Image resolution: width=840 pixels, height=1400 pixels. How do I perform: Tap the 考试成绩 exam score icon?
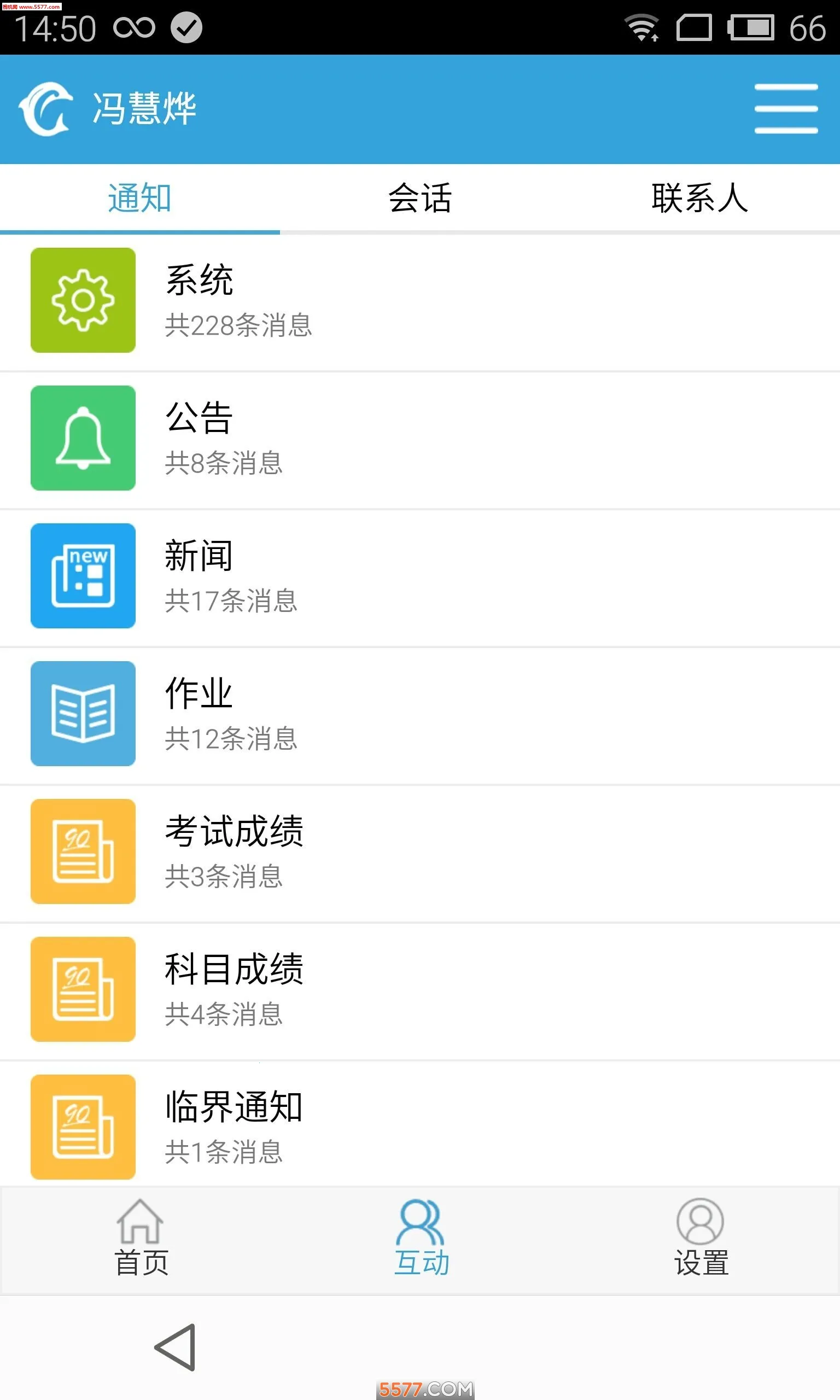point(83,852)
